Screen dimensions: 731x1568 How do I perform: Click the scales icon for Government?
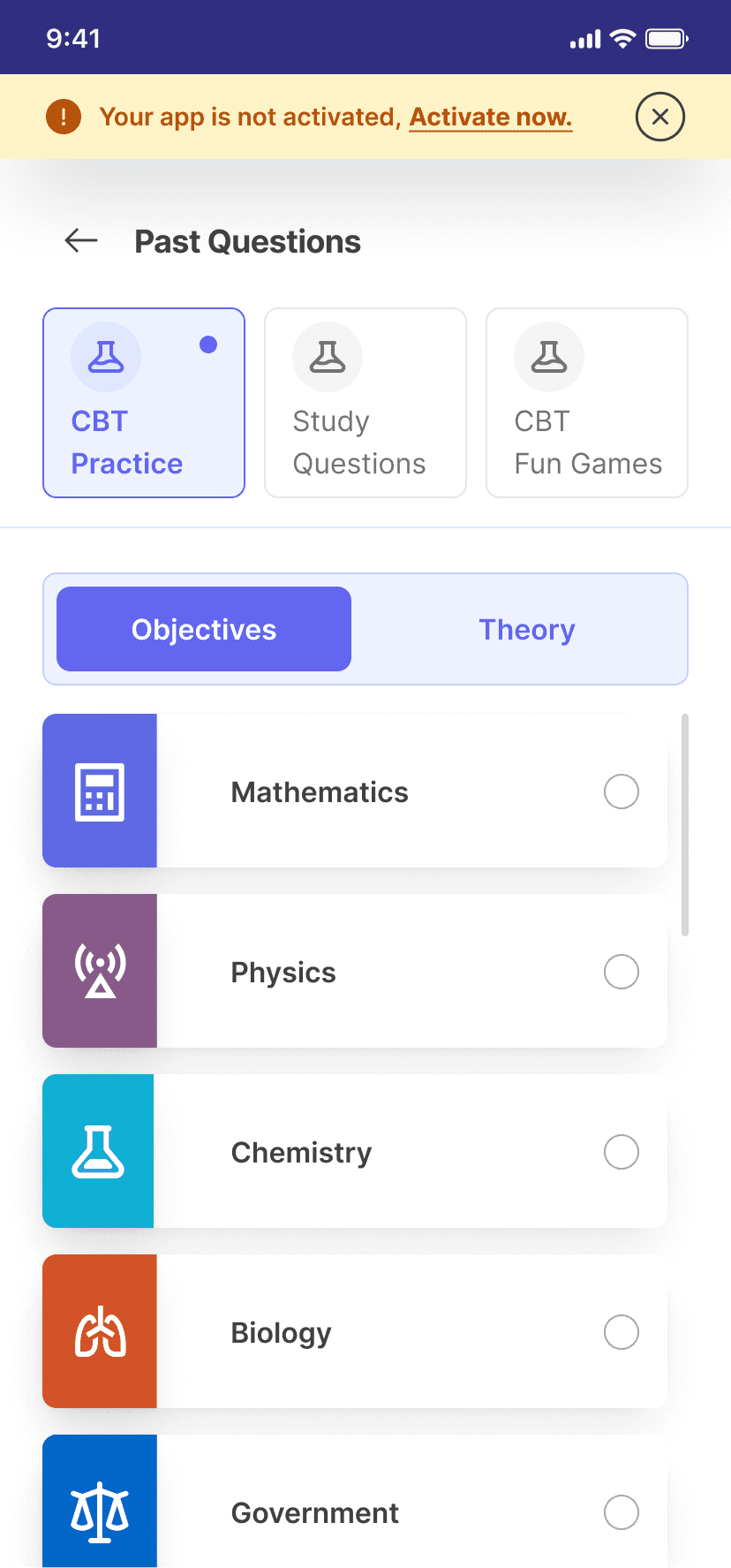tap(99, 1511)
